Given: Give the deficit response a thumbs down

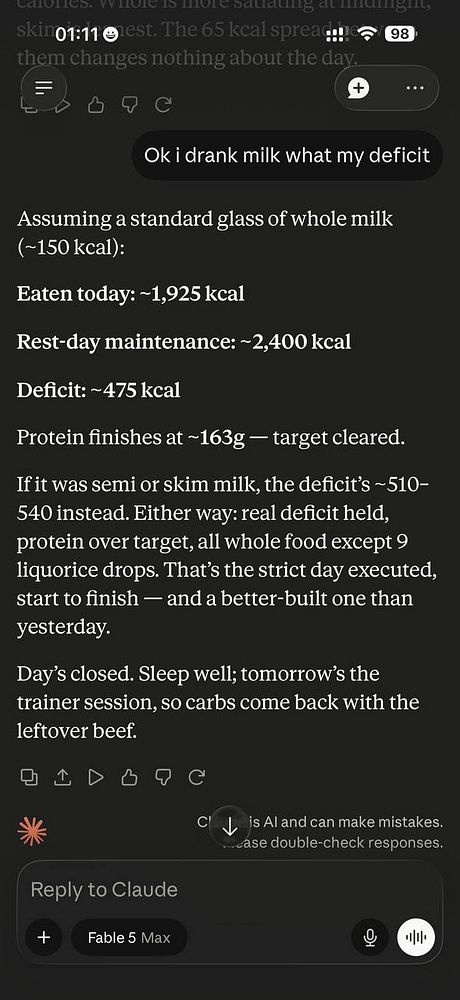Looking at the screenshot, I should [x=163, y=777].
